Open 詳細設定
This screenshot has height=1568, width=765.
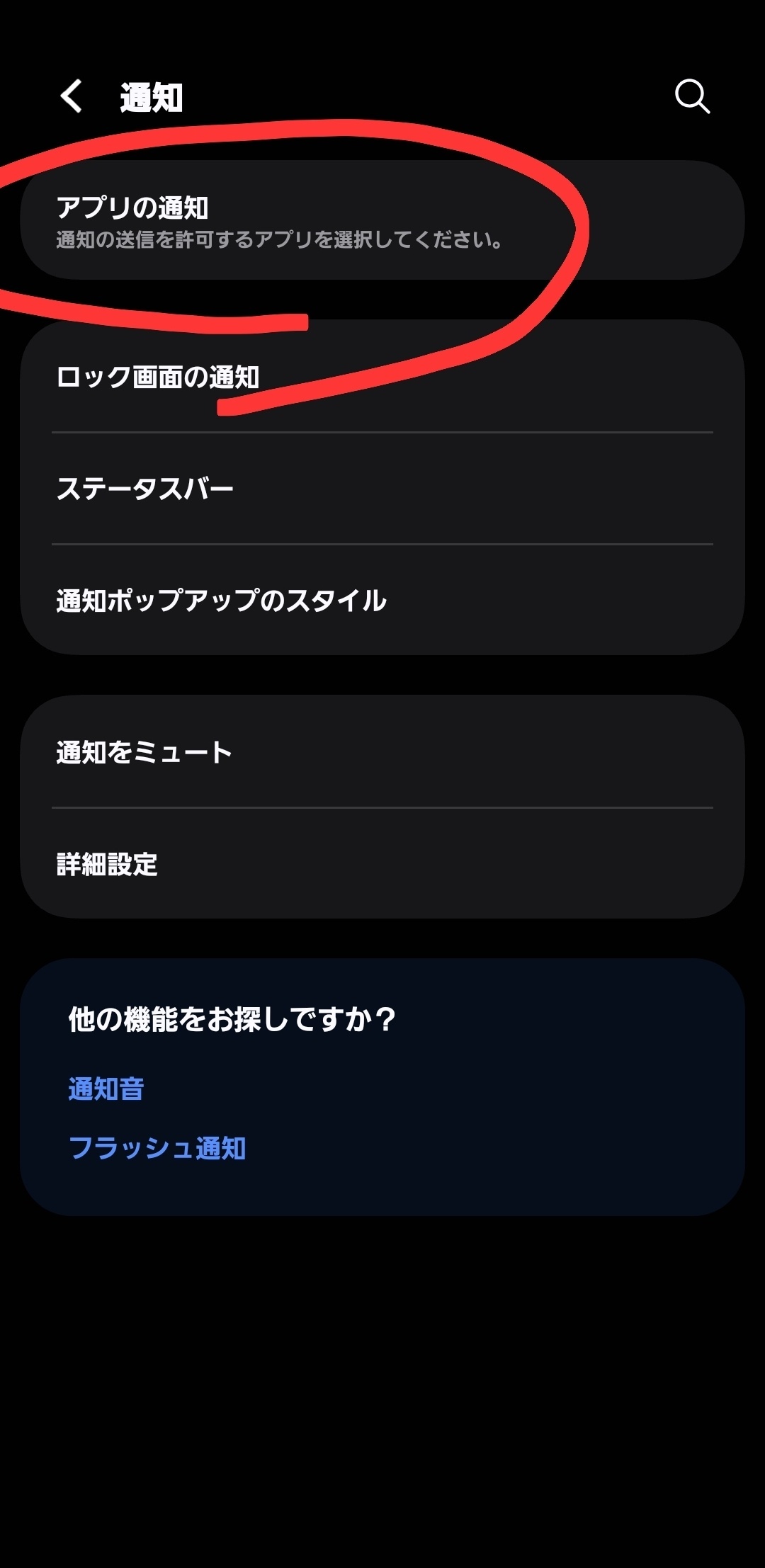point(382,864)
